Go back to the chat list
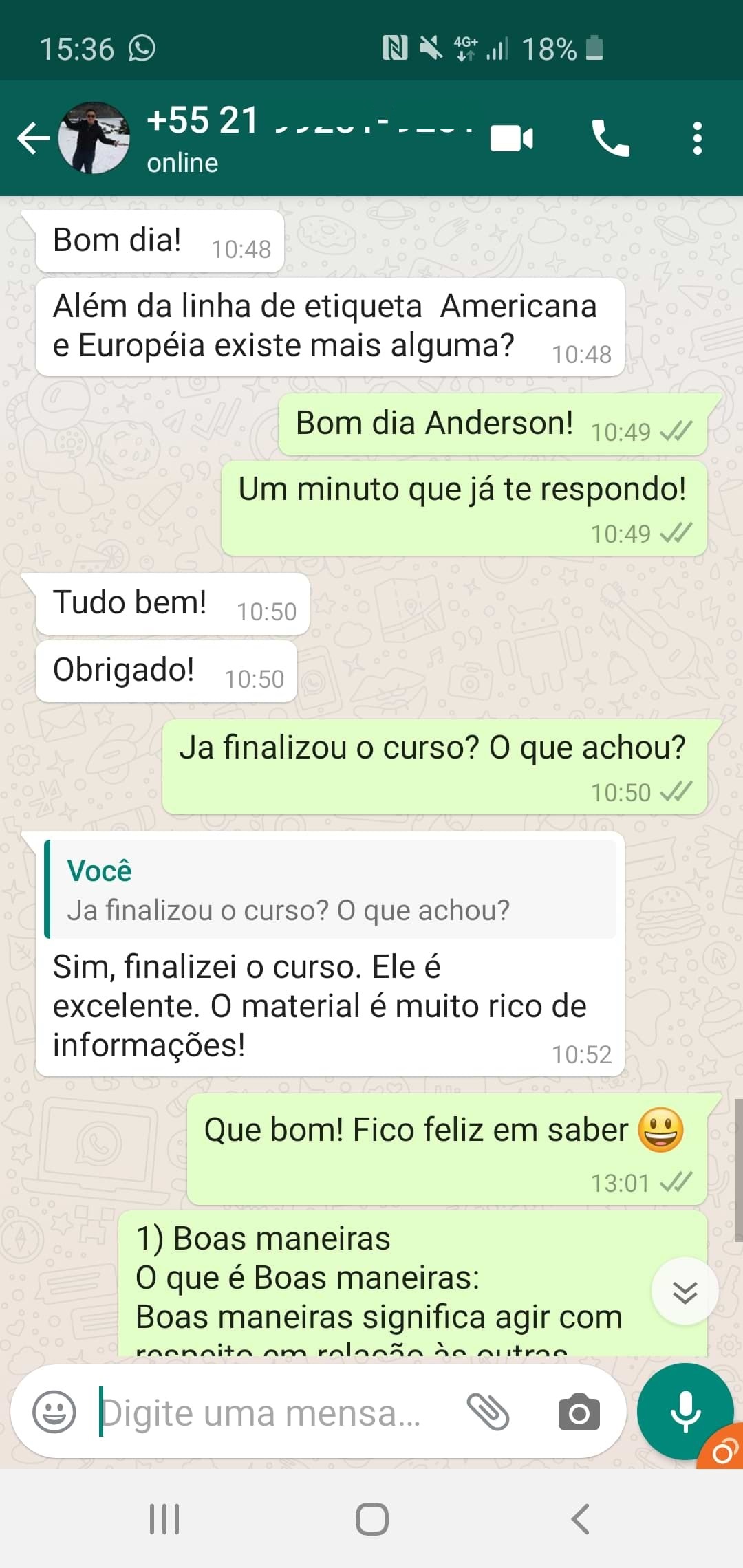Screen dimensions: 743x1568 (33, 138)
